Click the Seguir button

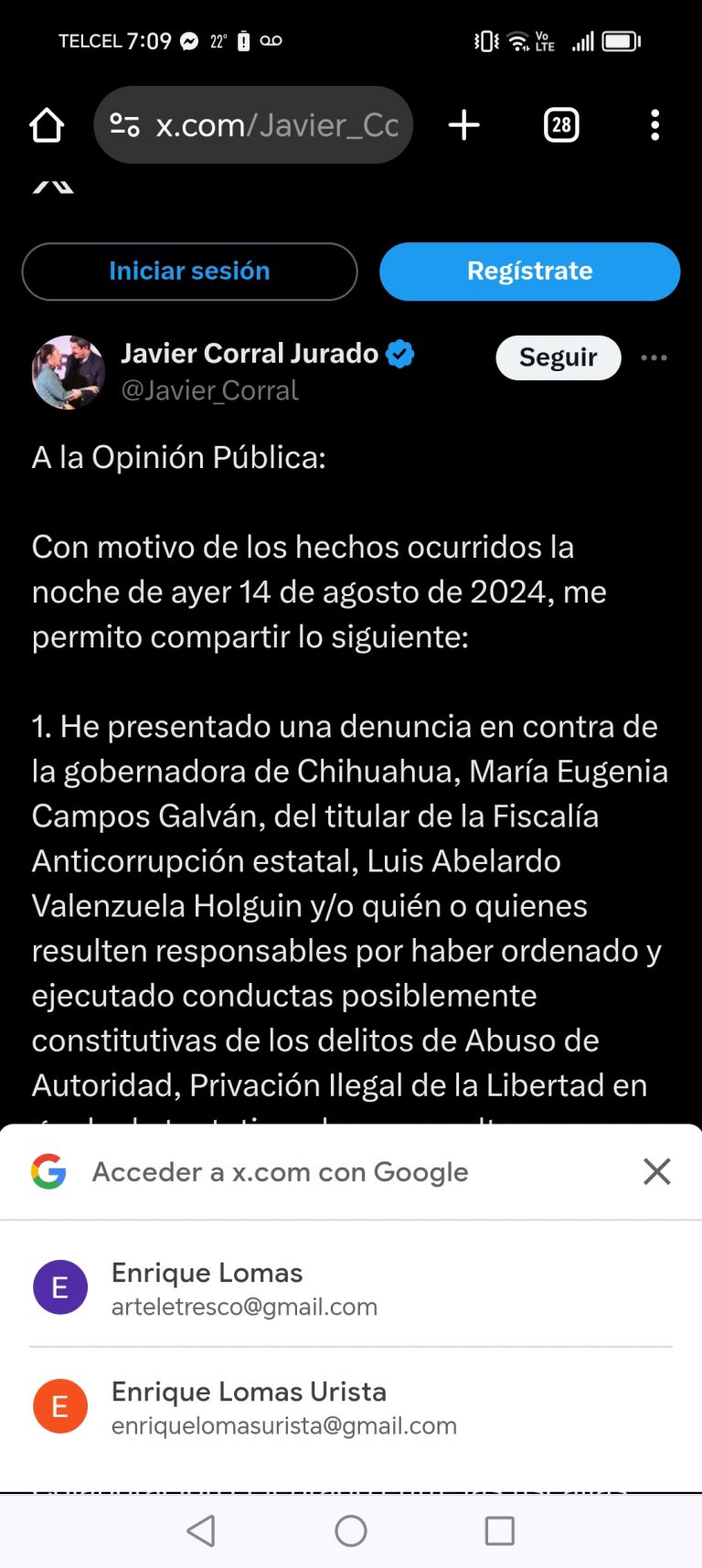click(558, 357)
